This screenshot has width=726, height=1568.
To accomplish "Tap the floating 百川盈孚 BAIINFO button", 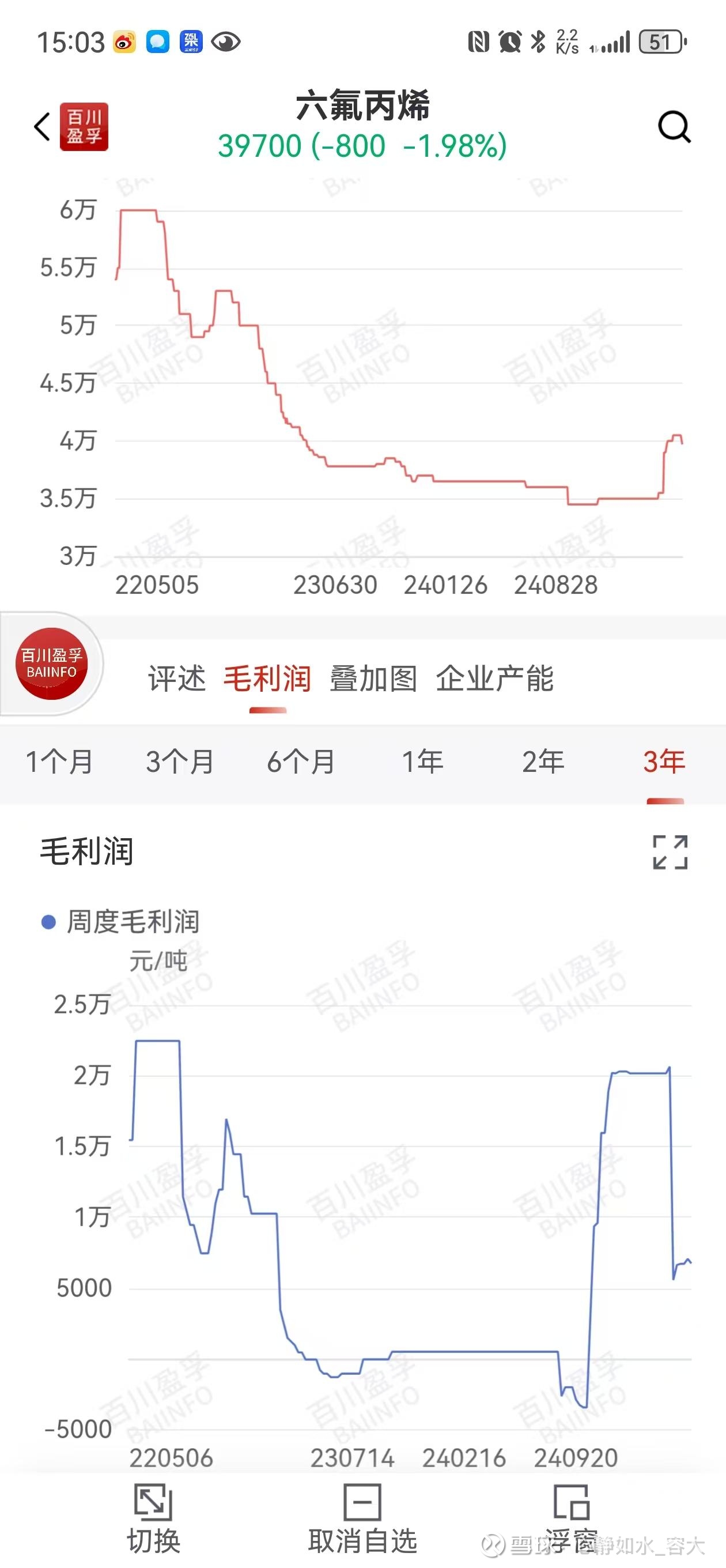I will pos(51,664).
